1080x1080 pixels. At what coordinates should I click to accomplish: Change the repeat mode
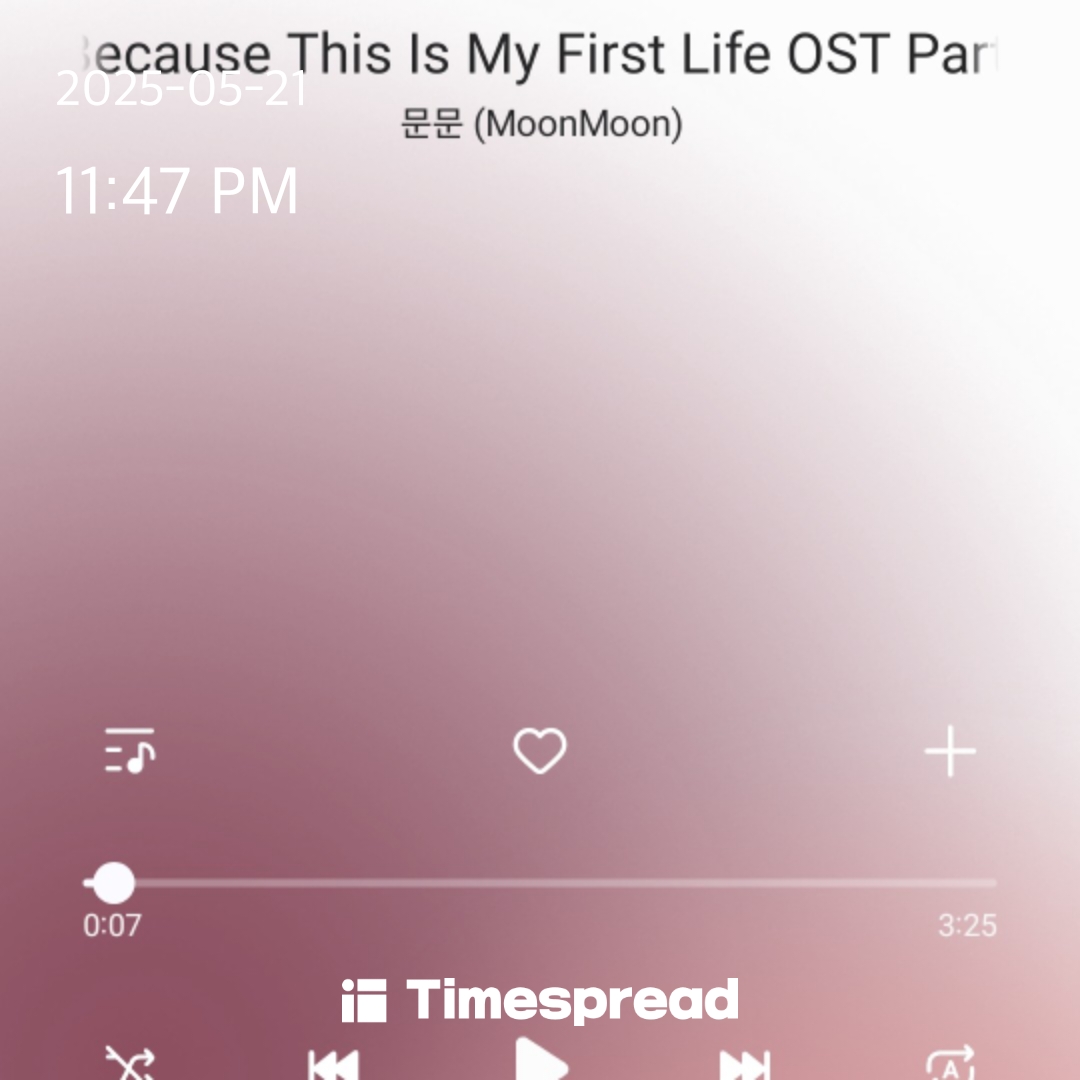coord(949,1064)
